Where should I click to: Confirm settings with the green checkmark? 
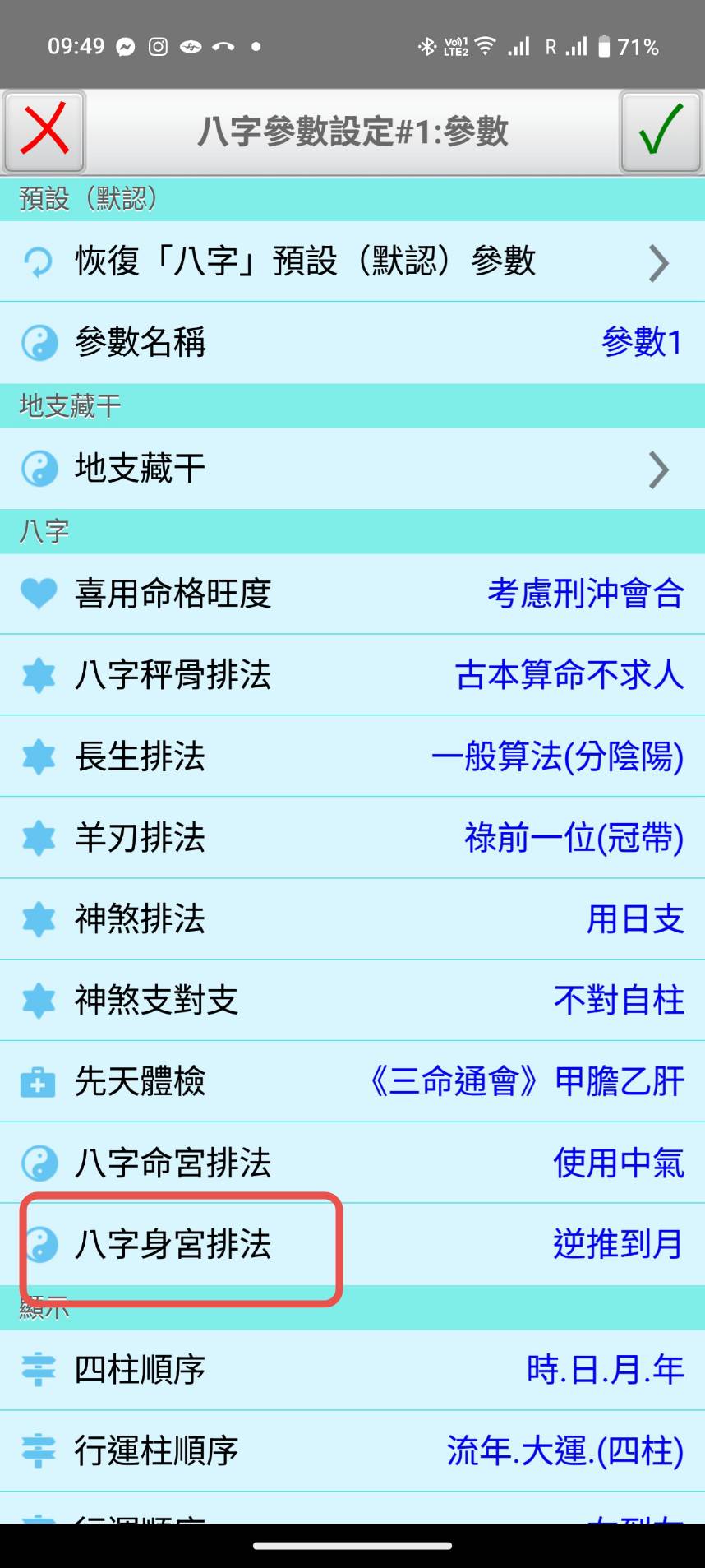(661, 131)
